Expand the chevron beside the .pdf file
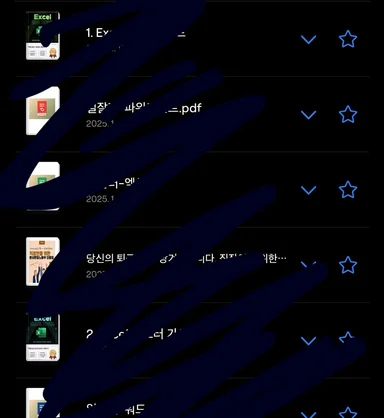This screenshot has height=418, width=384. pyautogui.click(x=308, y=115)
